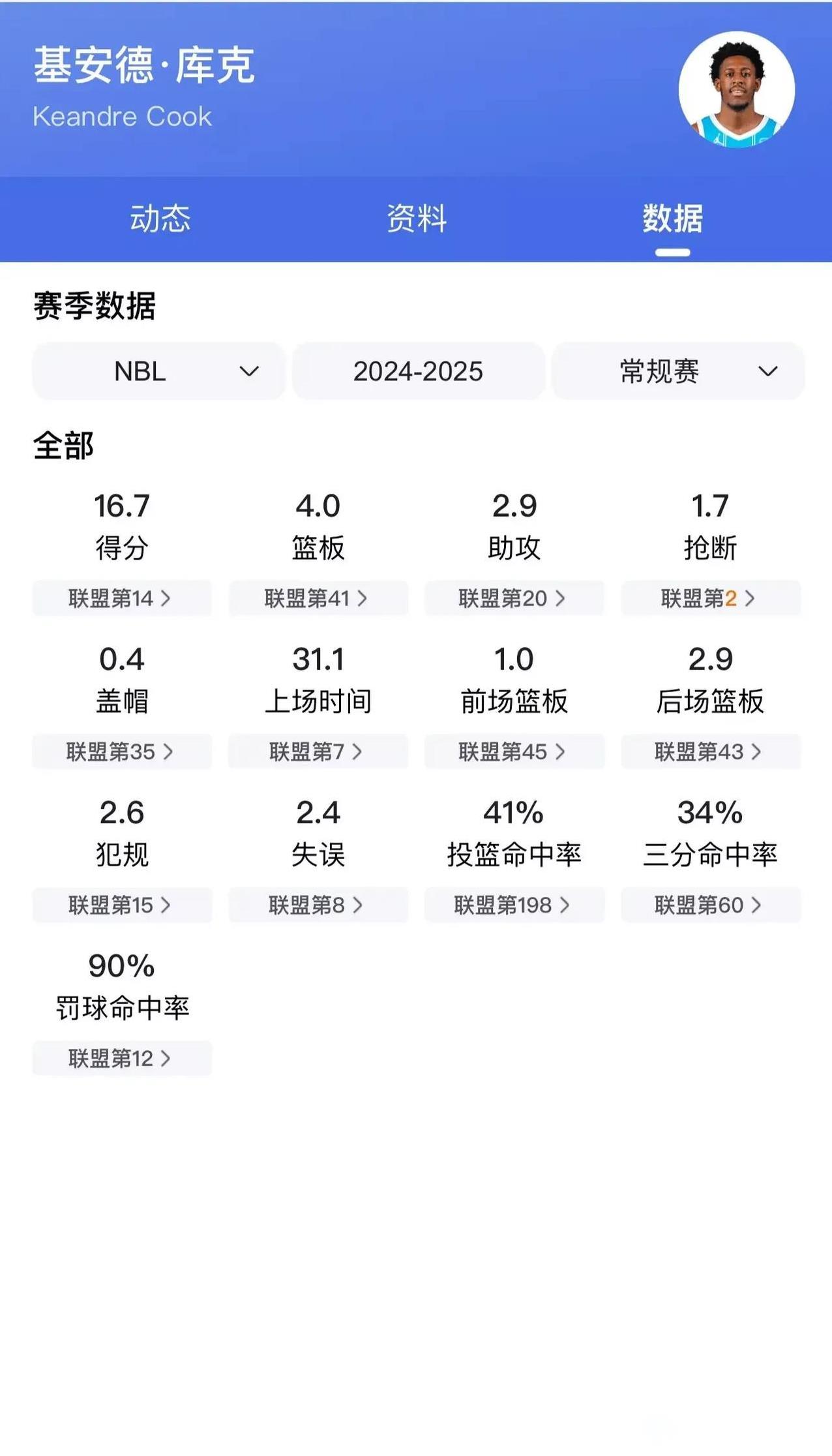Switch to the 动态 tab
This screenshot has height=1456, width=832.
tap(160, 218)
